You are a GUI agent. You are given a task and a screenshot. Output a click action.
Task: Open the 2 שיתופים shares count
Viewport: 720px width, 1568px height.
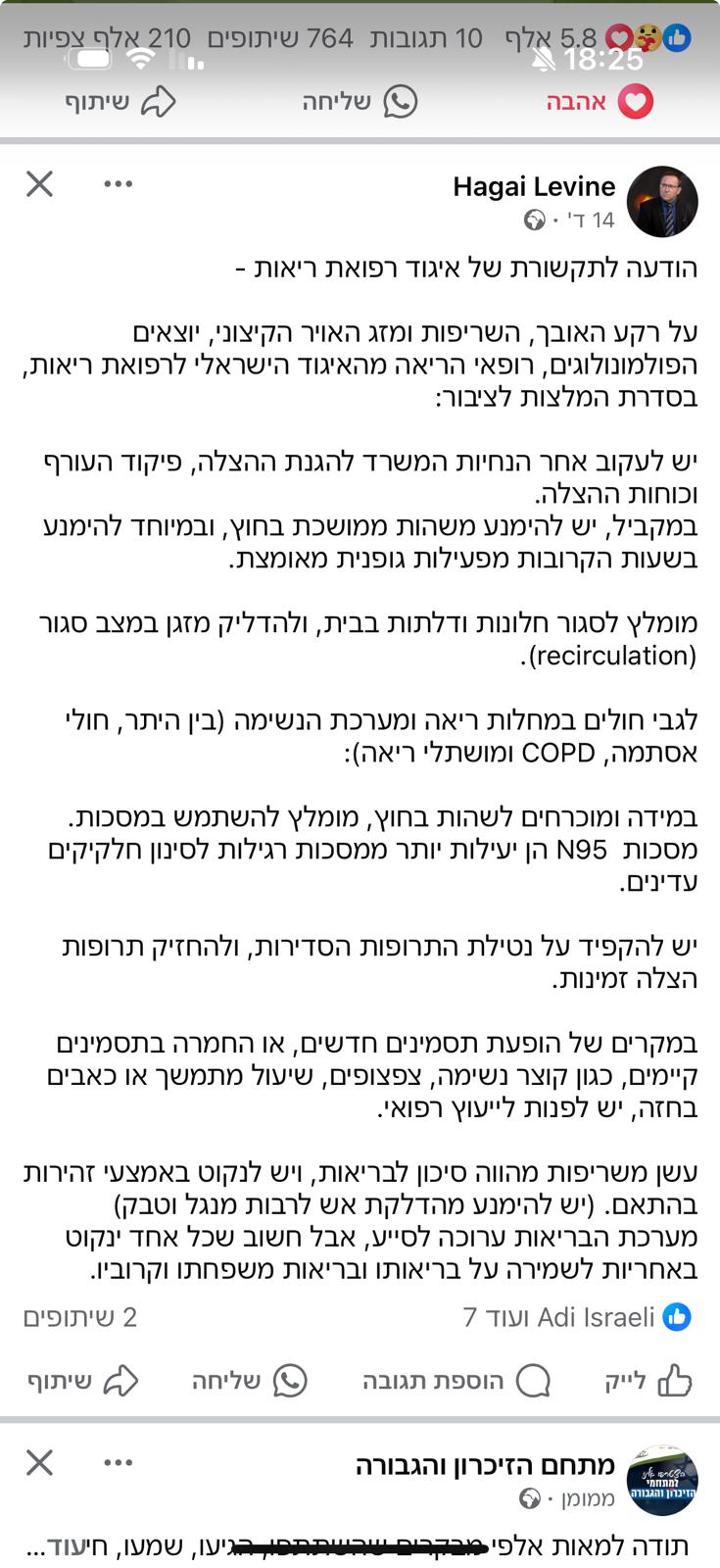click(x=80, y=1317)
